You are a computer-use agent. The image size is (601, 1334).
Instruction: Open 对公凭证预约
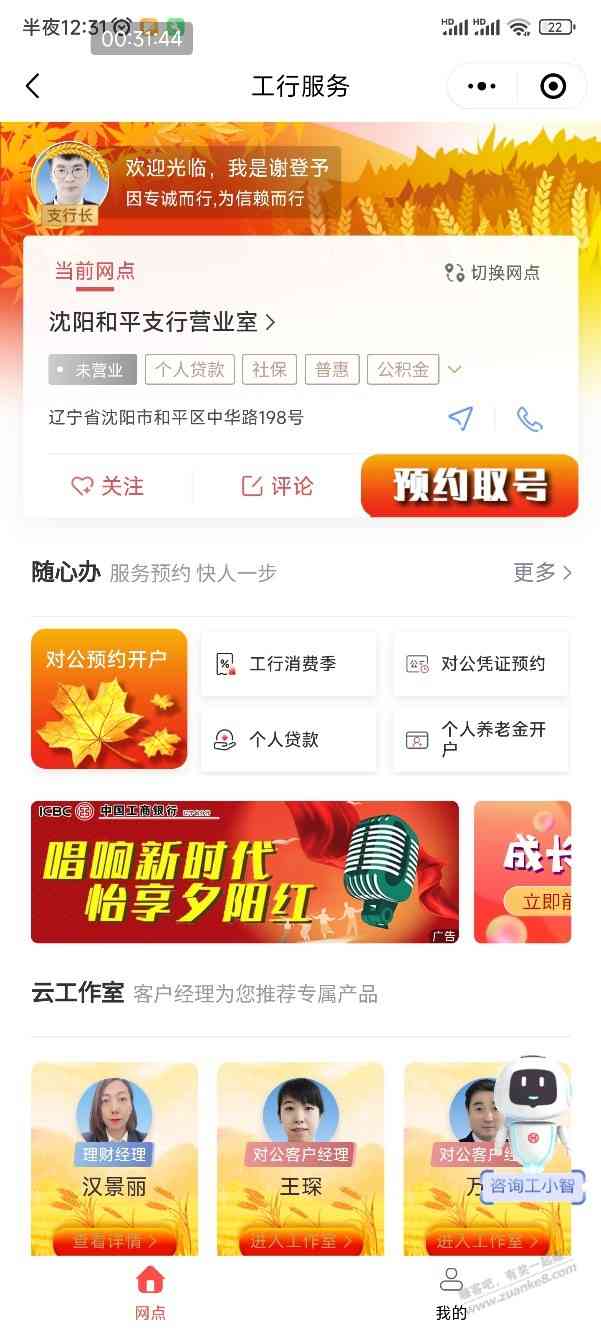[x=480, y=664]
